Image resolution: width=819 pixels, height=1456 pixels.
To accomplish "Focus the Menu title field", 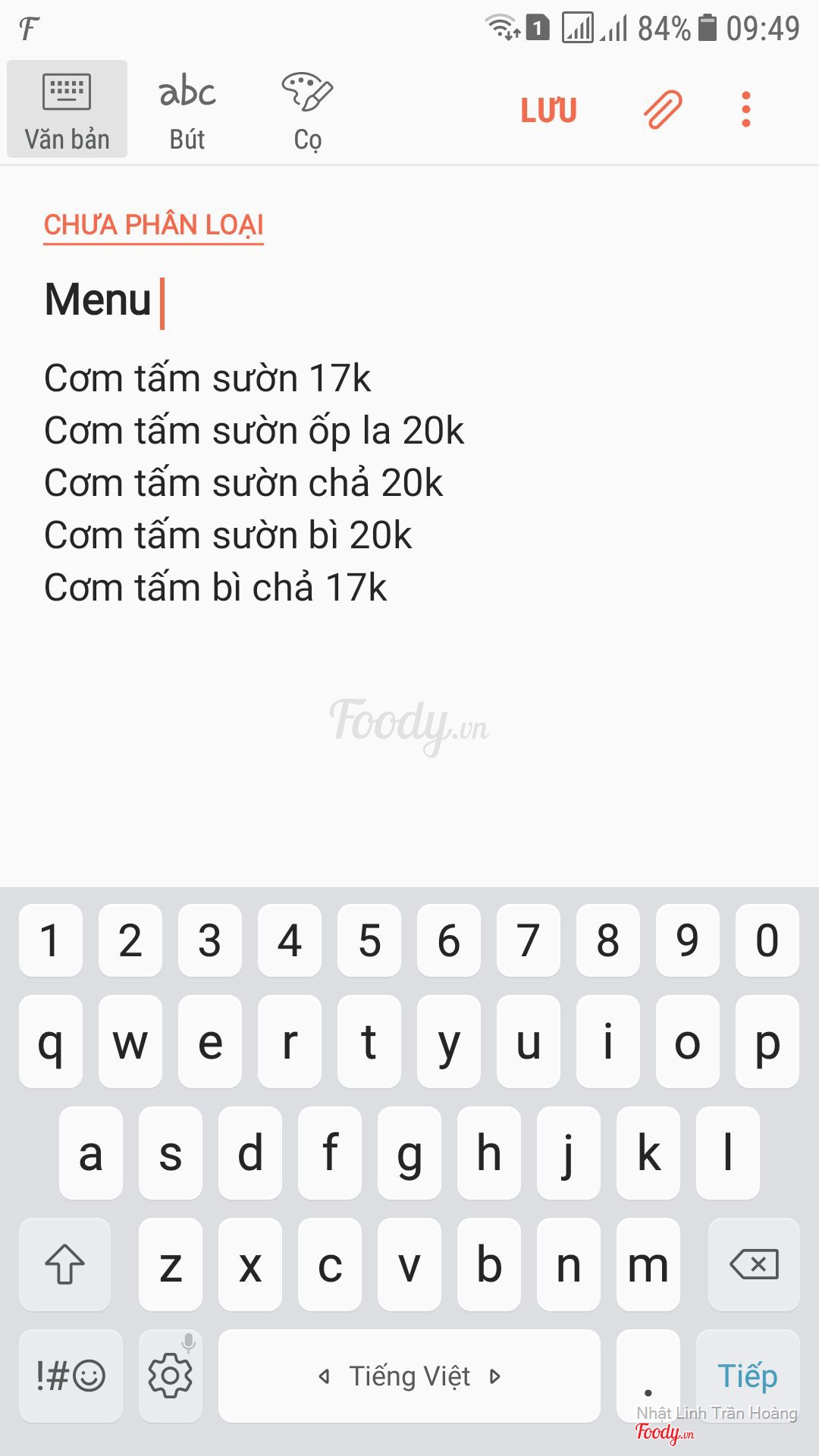I will pos(99,300).
